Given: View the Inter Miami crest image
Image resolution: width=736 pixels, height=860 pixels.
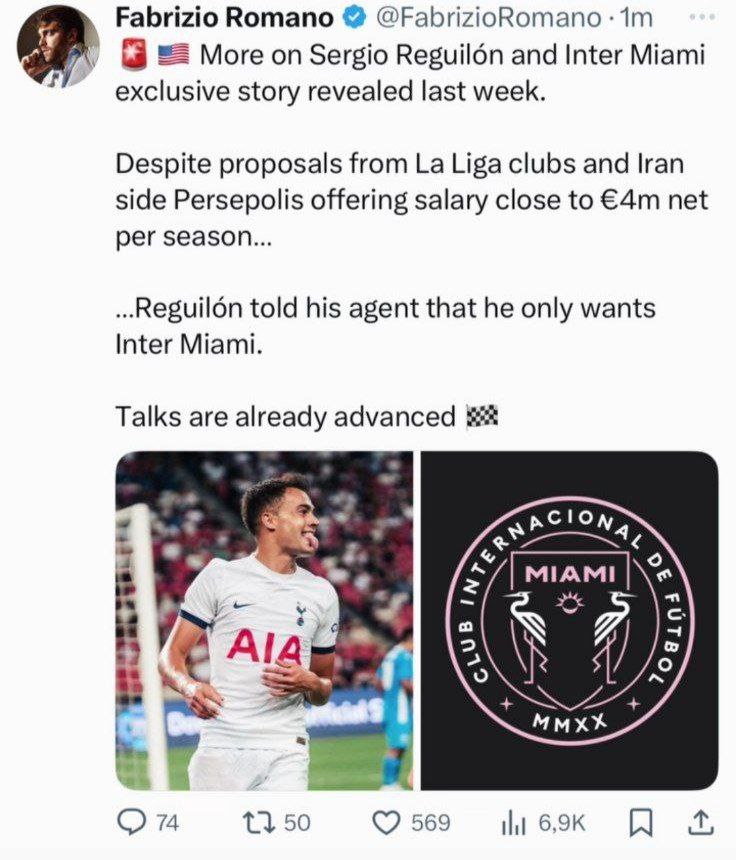Looking at the screenshot, I should point(569,620).
